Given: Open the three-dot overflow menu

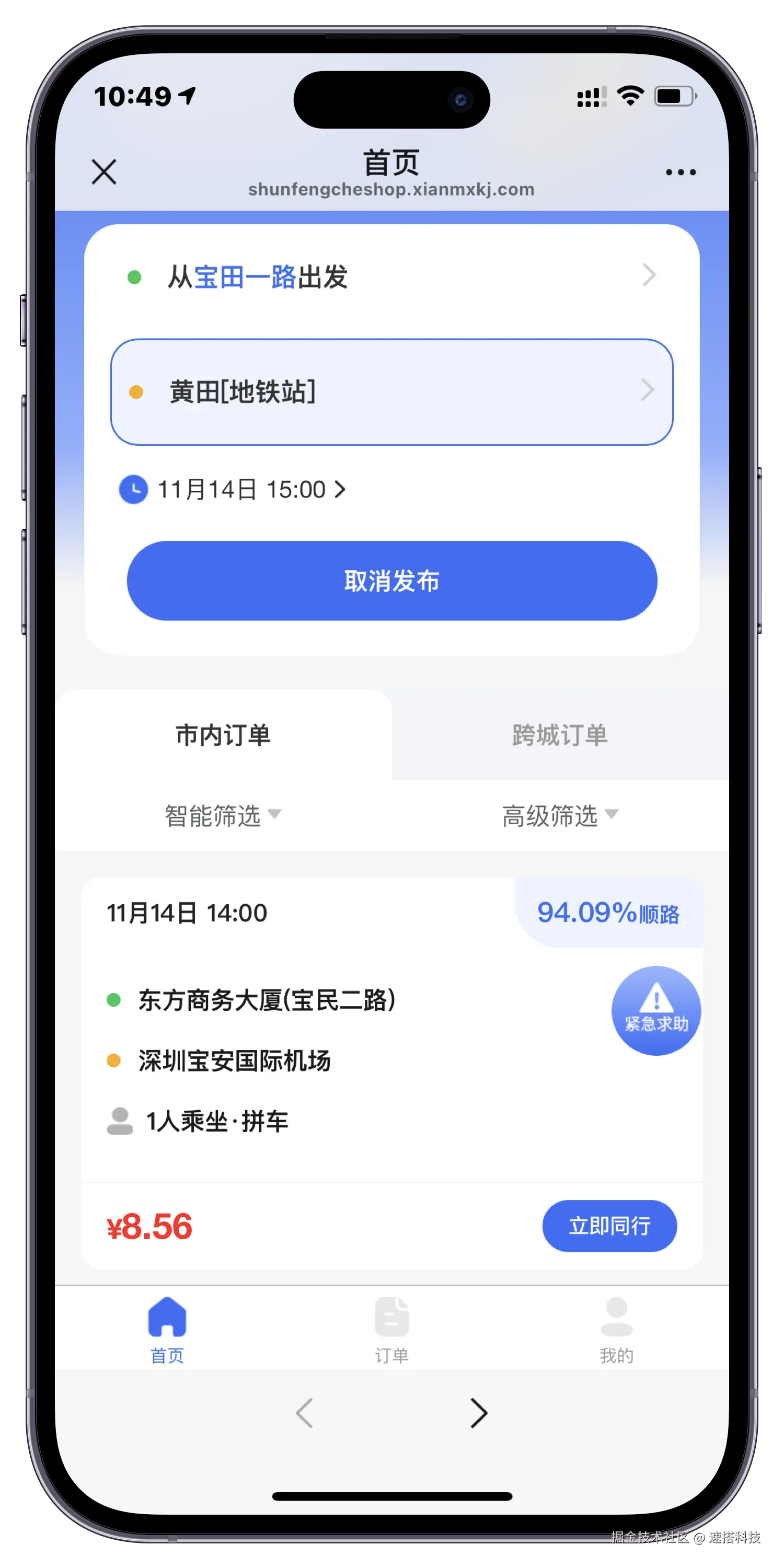Looking at the screenshot, I should 681,172.
